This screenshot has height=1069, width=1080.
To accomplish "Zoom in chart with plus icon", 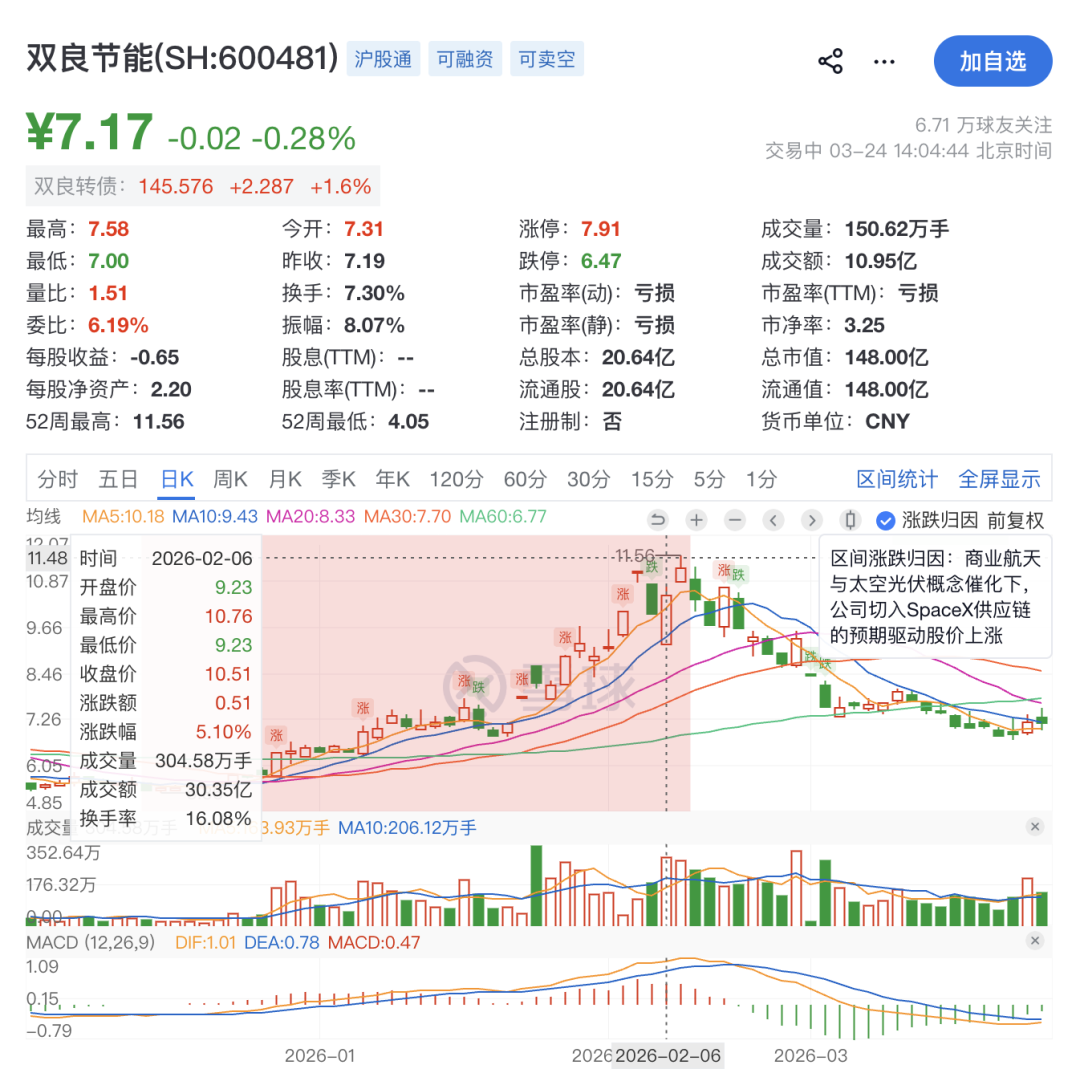I will [x=696, y=520].
